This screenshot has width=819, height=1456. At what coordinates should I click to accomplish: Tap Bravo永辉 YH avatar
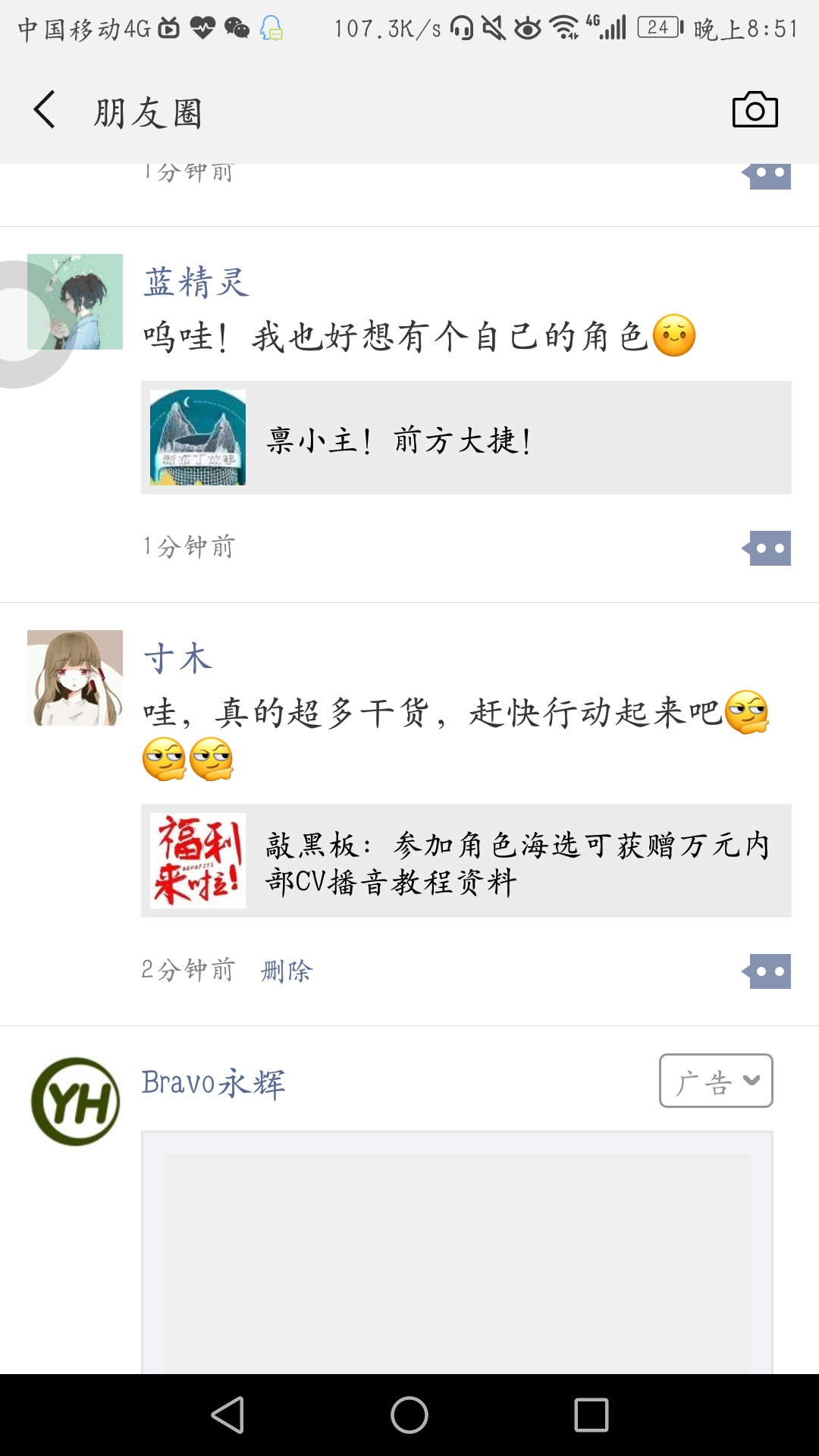point(75,1101)
